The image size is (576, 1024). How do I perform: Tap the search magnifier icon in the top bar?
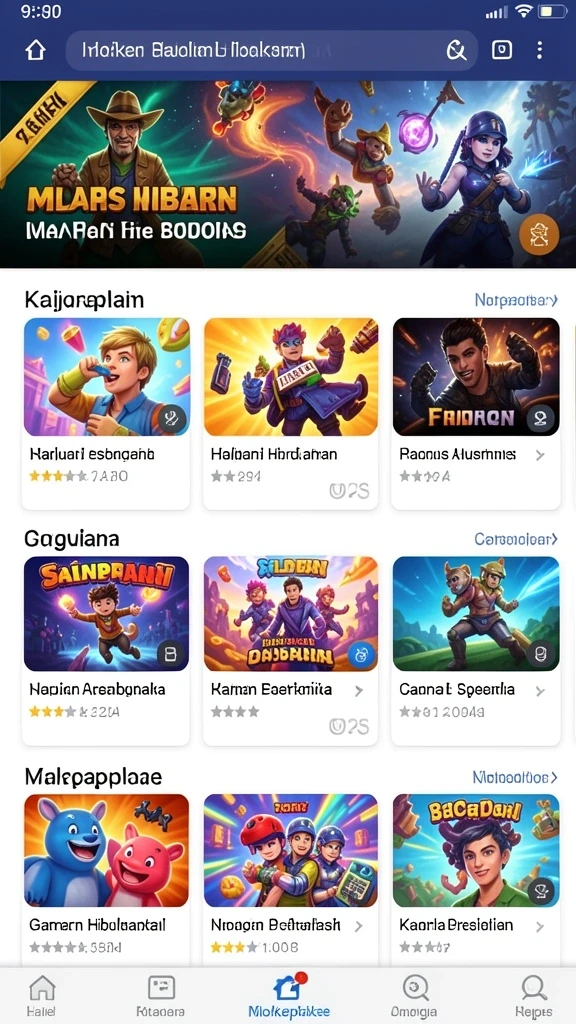(x=456, y=50)
